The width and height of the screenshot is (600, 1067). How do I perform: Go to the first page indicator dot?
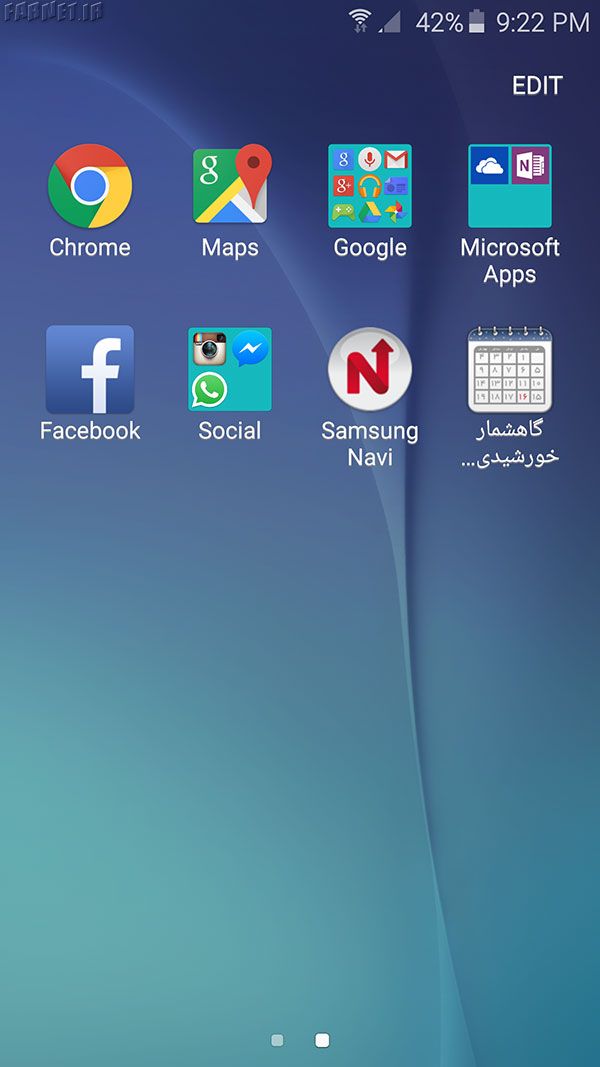[x=277, y=1040]
